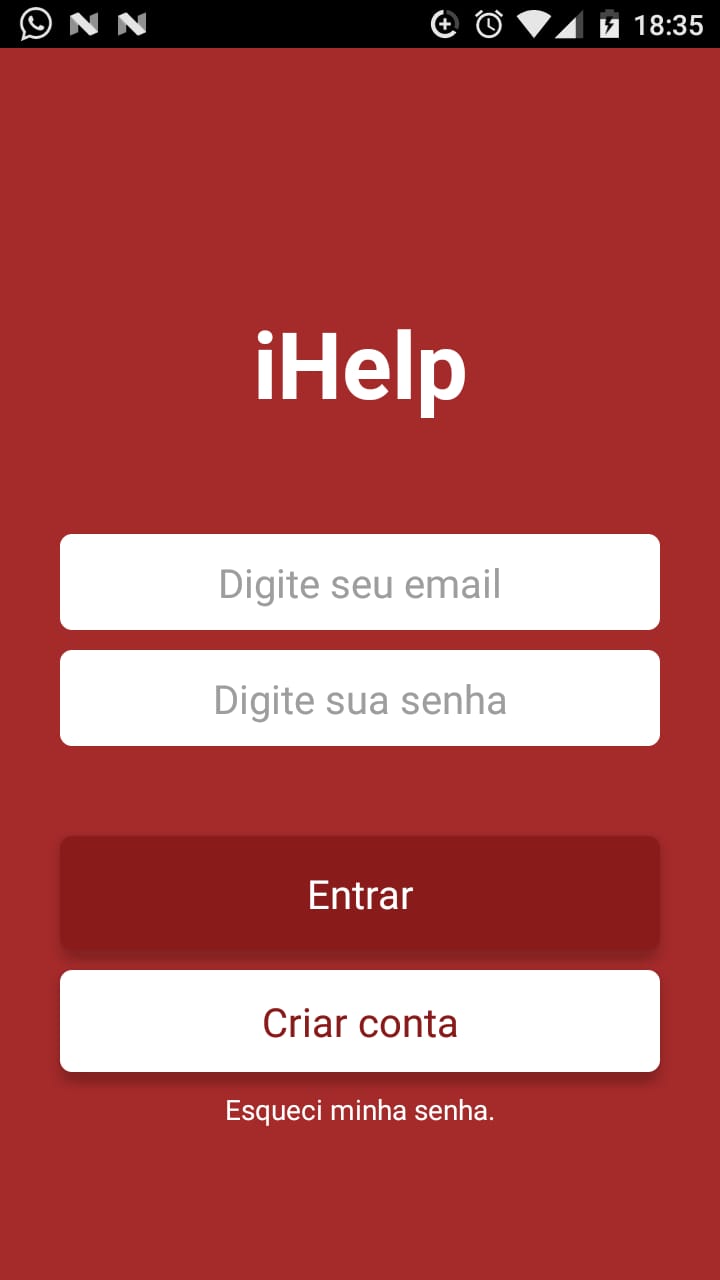Select the 'Criar conta' button
Viewport: 720px width, 1280px height.
360,1021
